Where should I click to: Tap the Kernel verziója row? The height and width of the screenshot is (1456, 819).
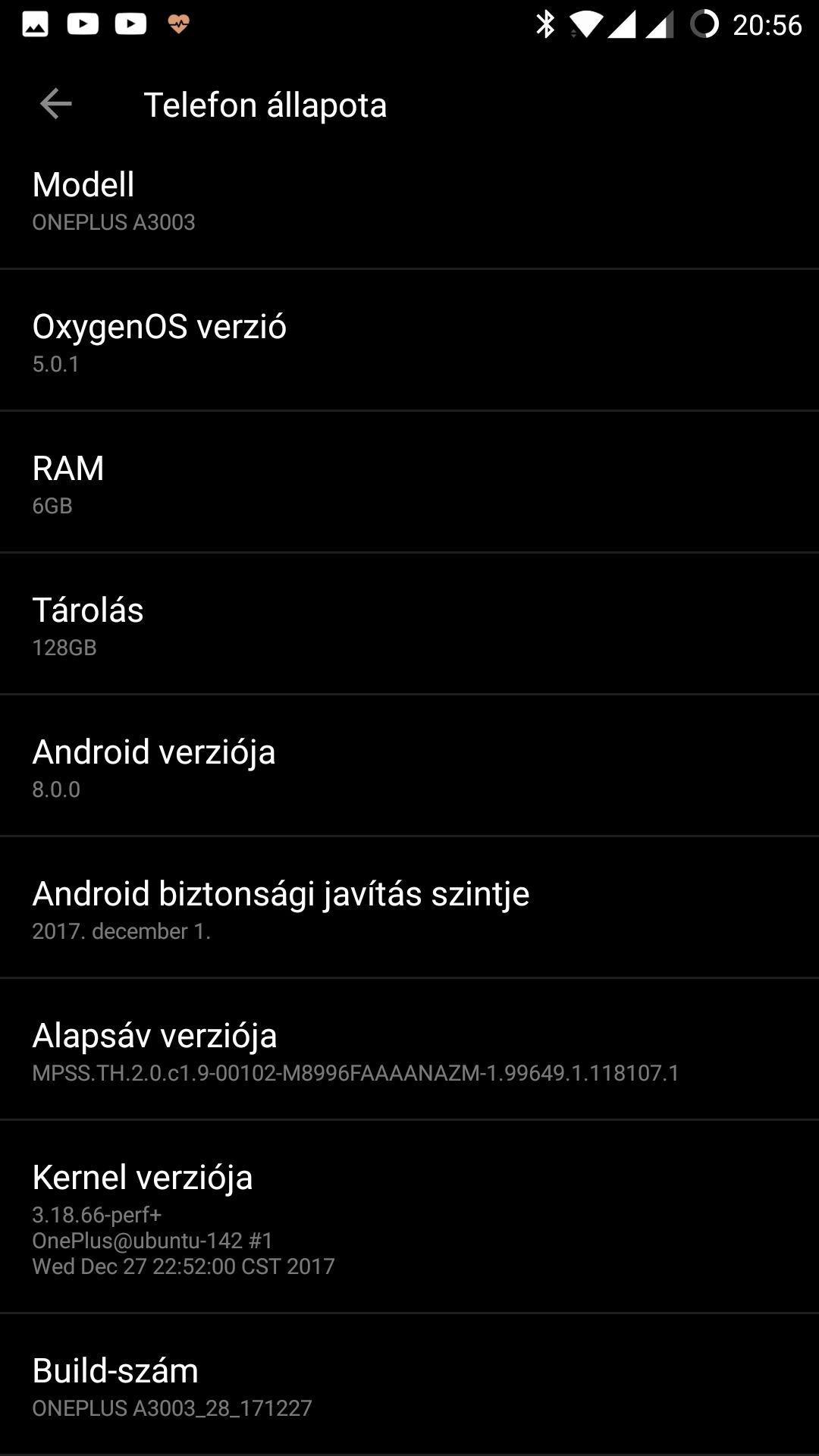(409, 1216)
